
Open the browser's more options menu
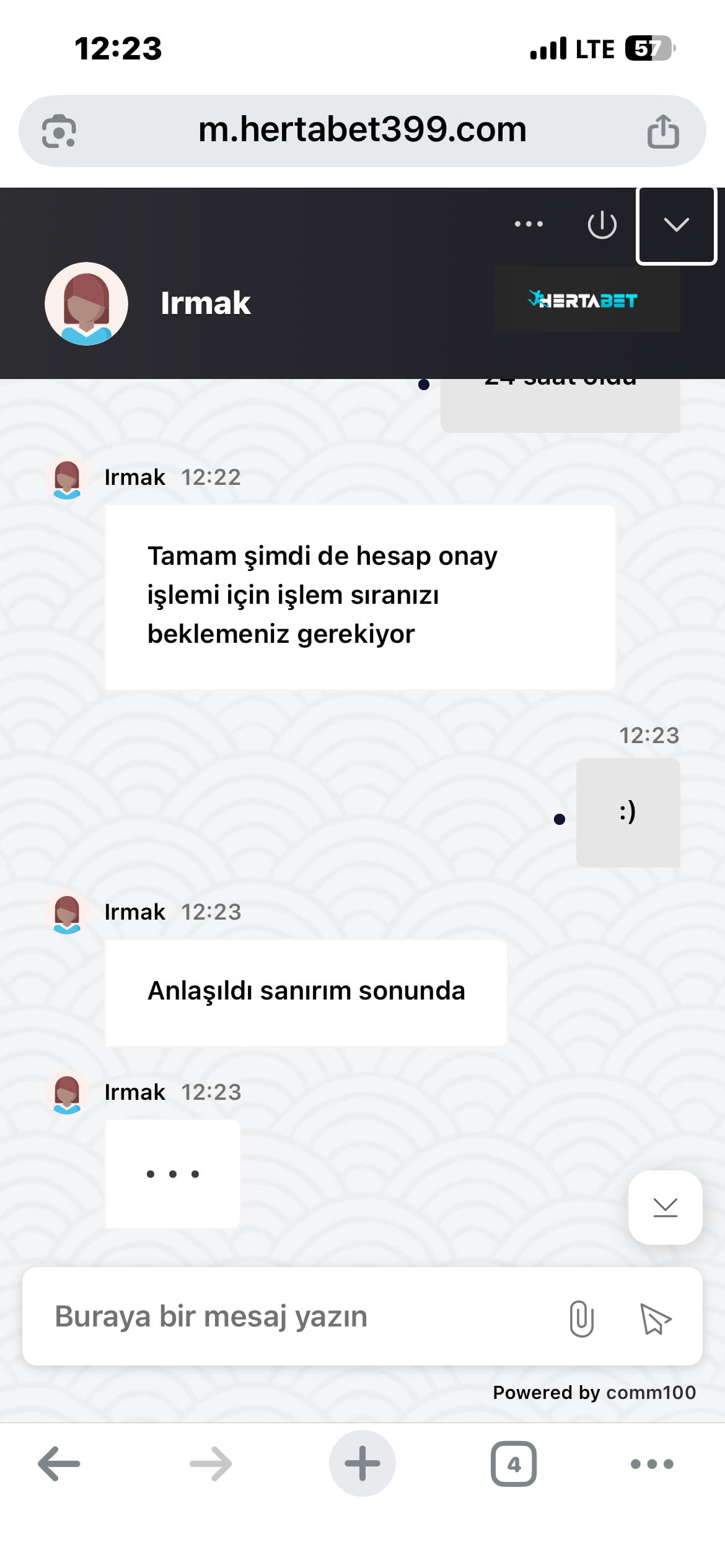[651, 1463]
